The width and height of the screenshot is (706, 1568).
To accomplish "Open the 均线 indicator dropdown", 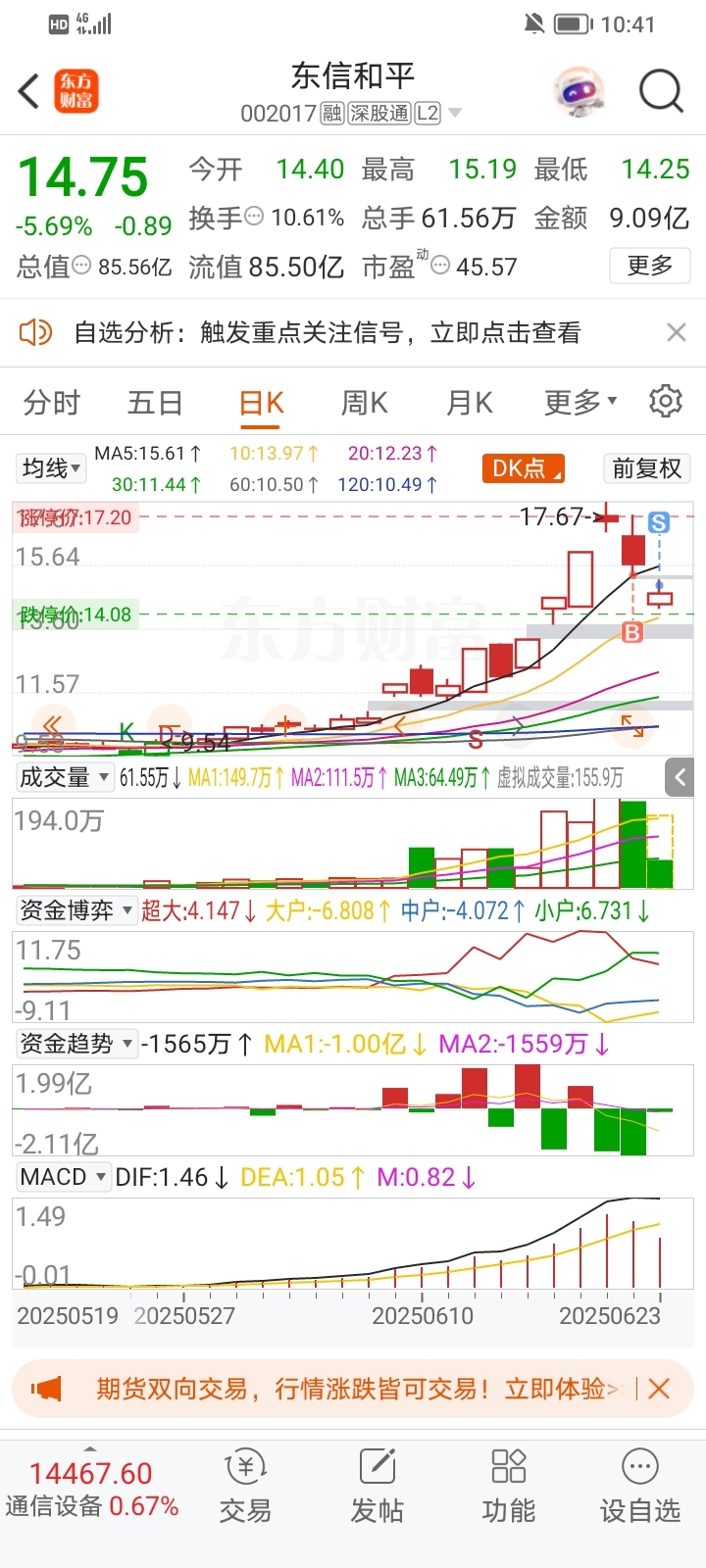I will click(x=52, y=468).
